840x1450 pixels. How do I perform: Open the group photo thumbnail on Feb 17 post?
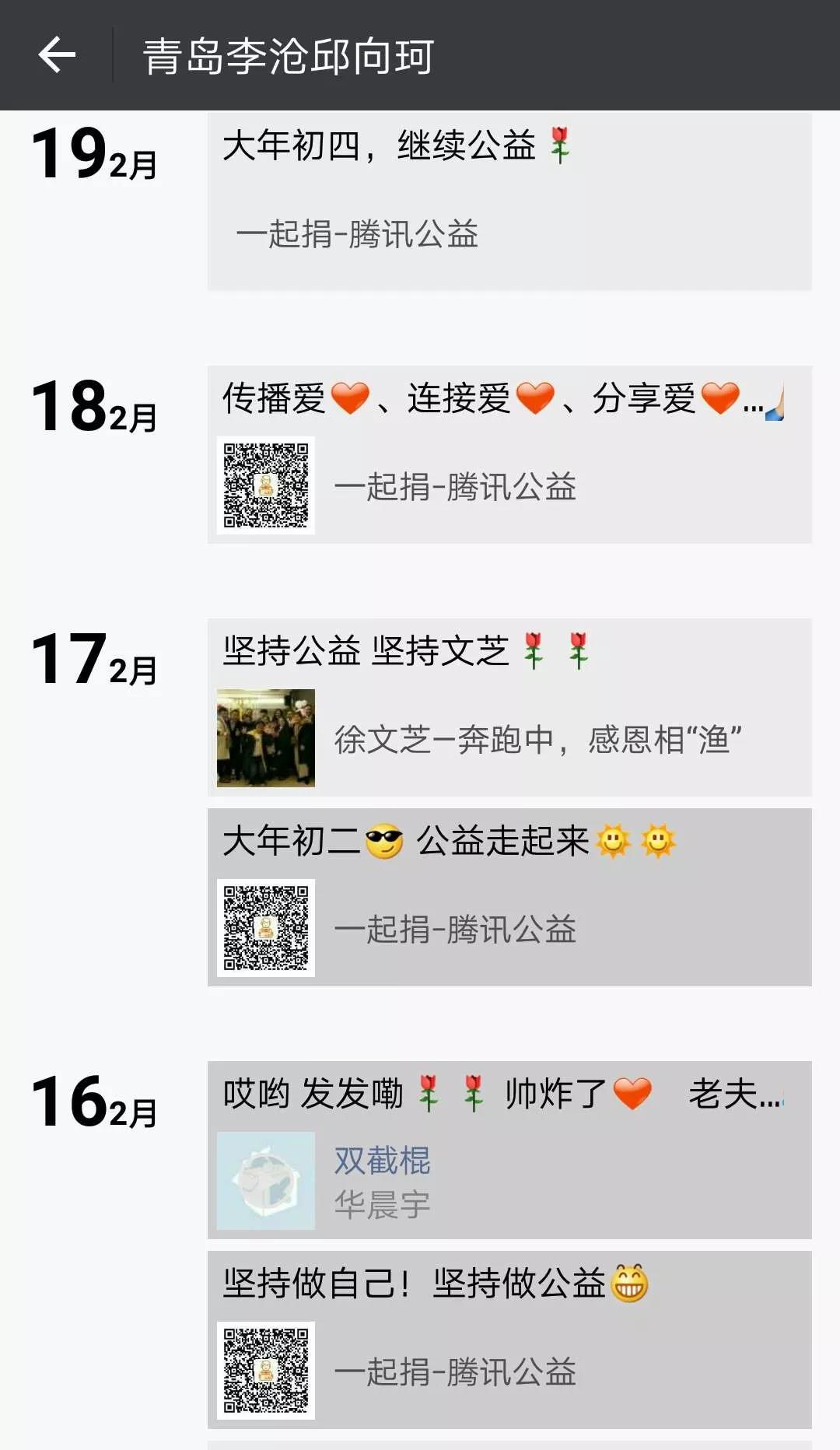pyautogui.click(x=265, y=739)
